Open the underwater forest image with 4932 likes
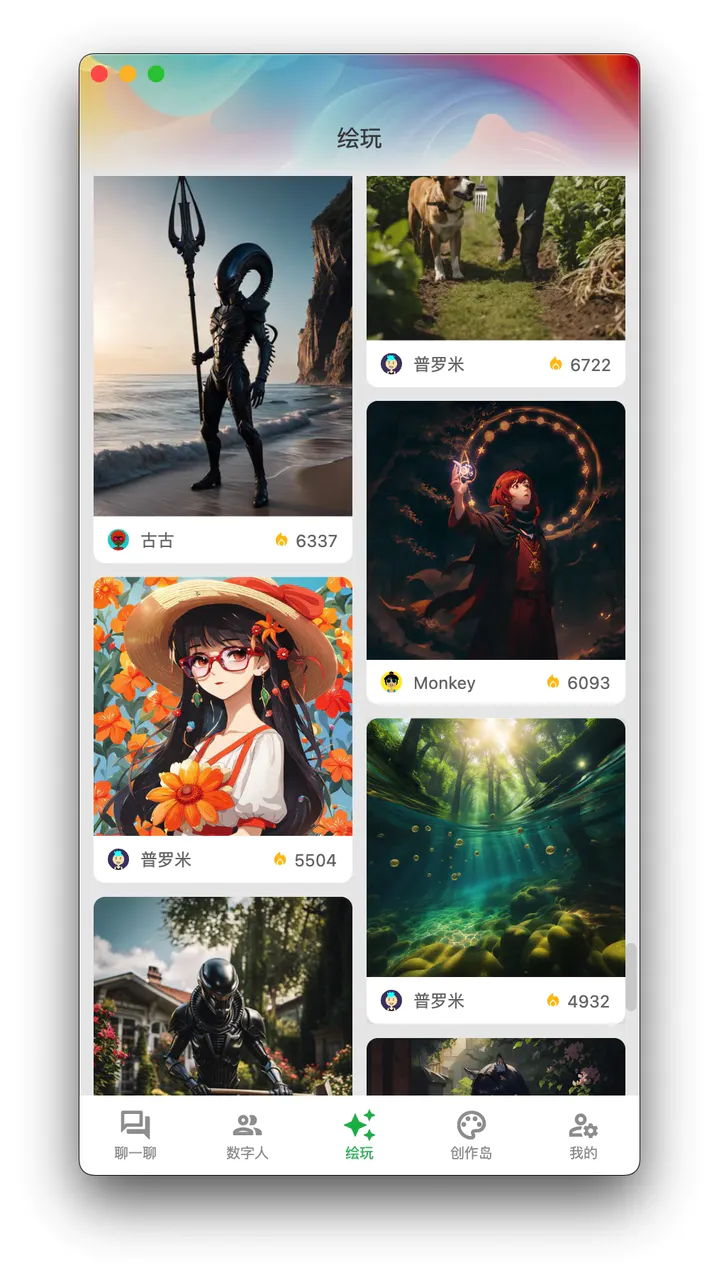The width and height of the screenshot is (719, 1280). 495,847
